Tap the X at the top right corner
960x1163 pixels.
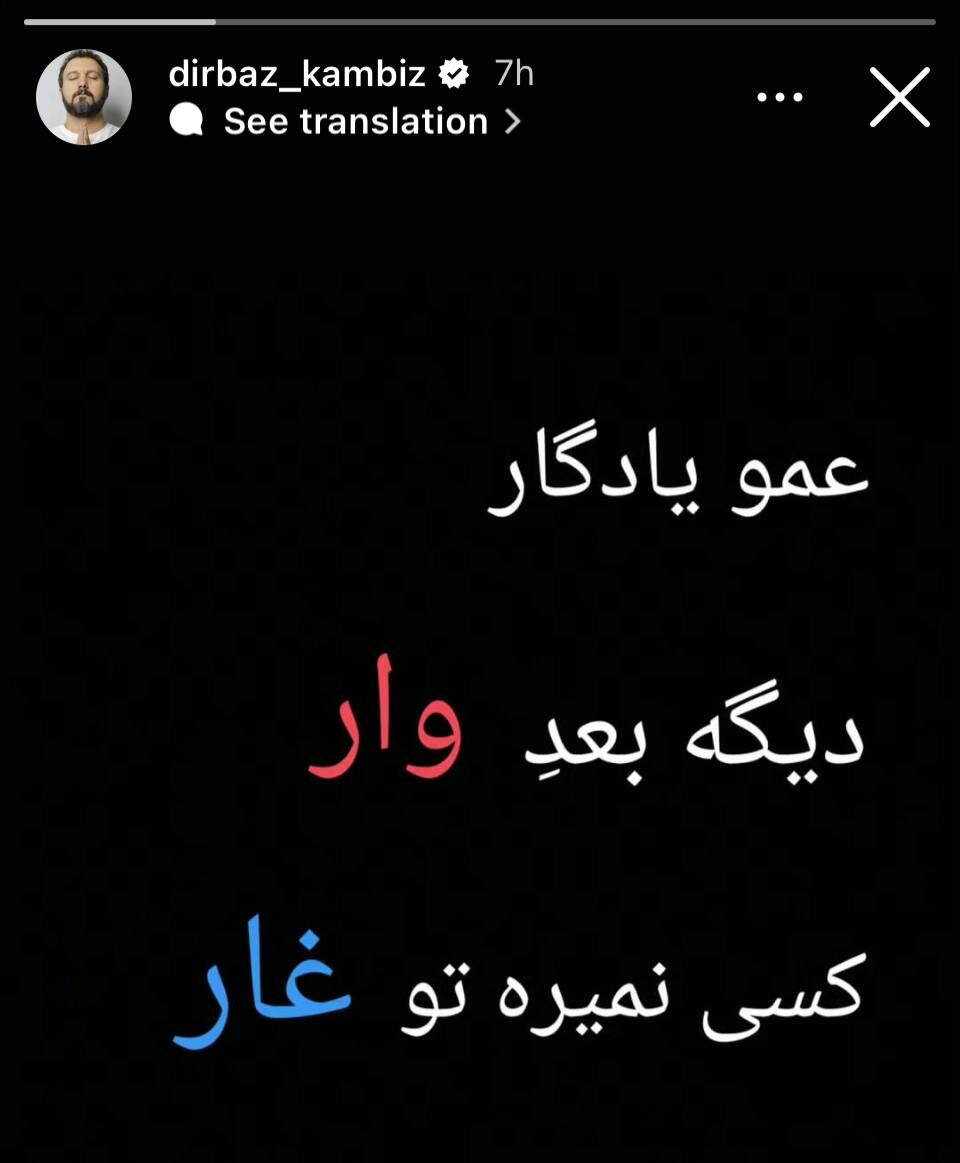[899, 96]
